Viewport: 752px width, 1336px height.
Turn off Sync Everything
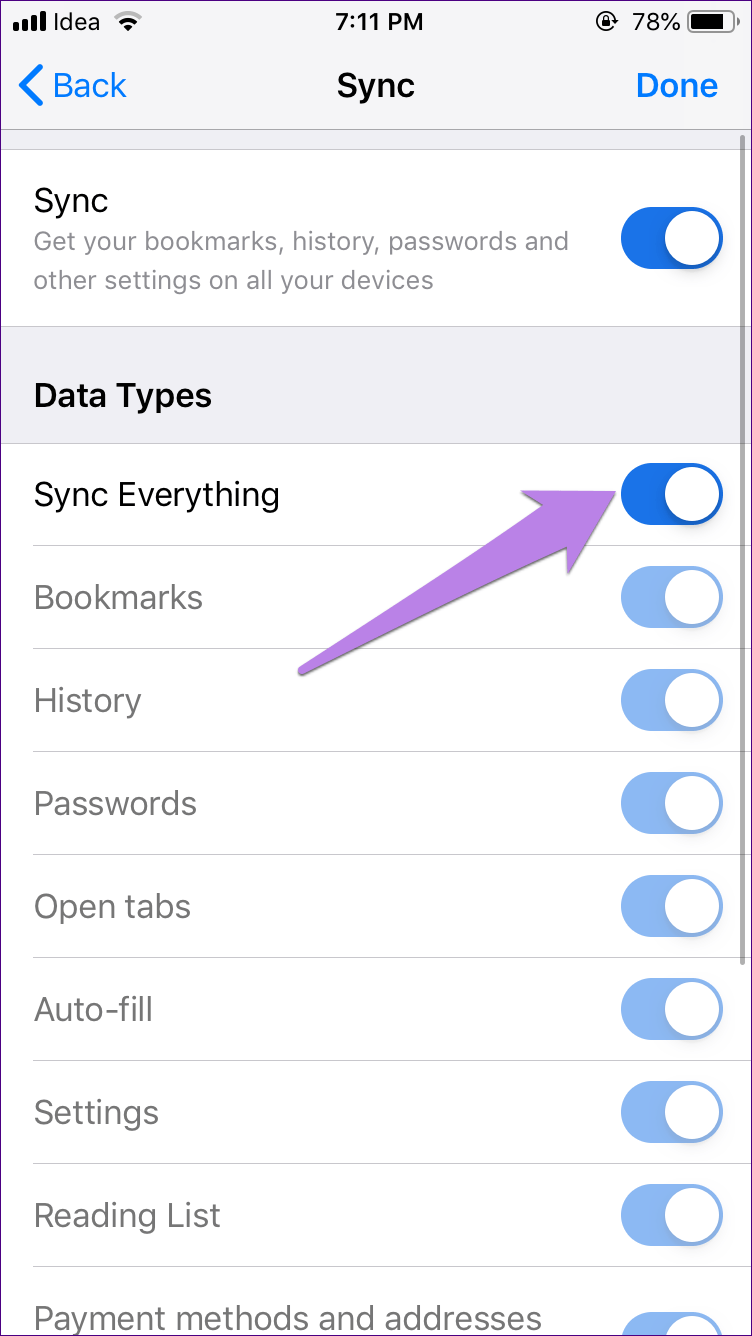click(x=671, y=494)
